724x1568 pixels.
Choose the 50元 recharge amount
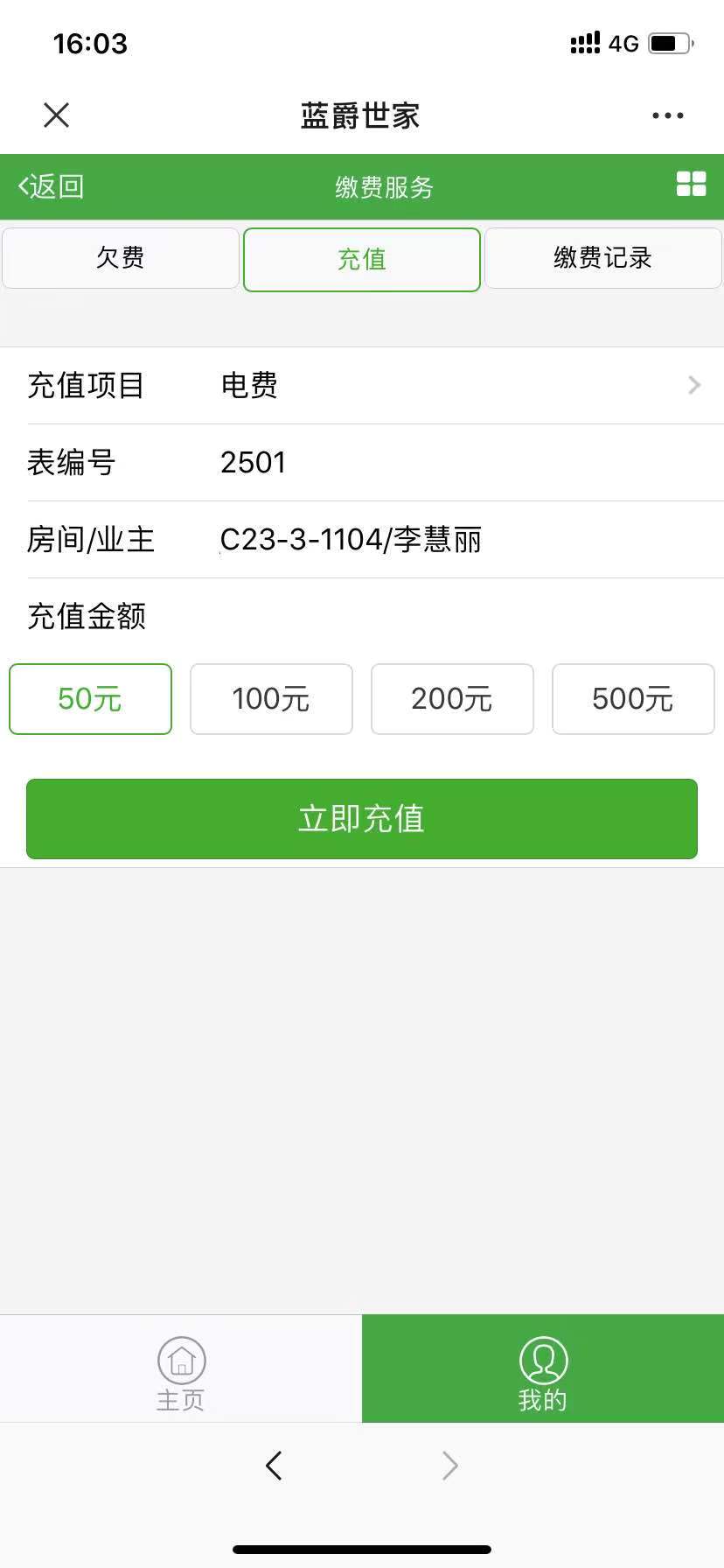point(90,699)
